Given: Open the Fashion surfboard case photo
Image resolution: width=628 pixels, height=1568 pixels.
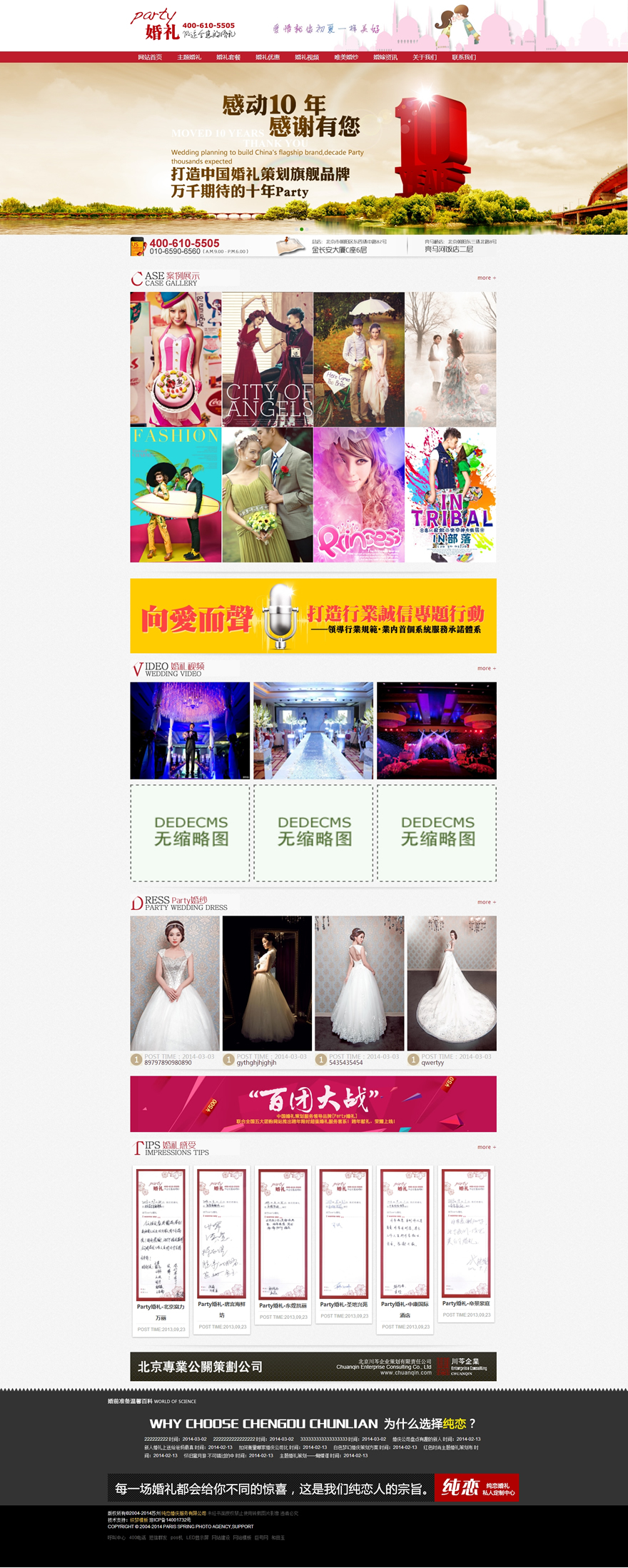Looking at the screenshot, I should [176, 495].
